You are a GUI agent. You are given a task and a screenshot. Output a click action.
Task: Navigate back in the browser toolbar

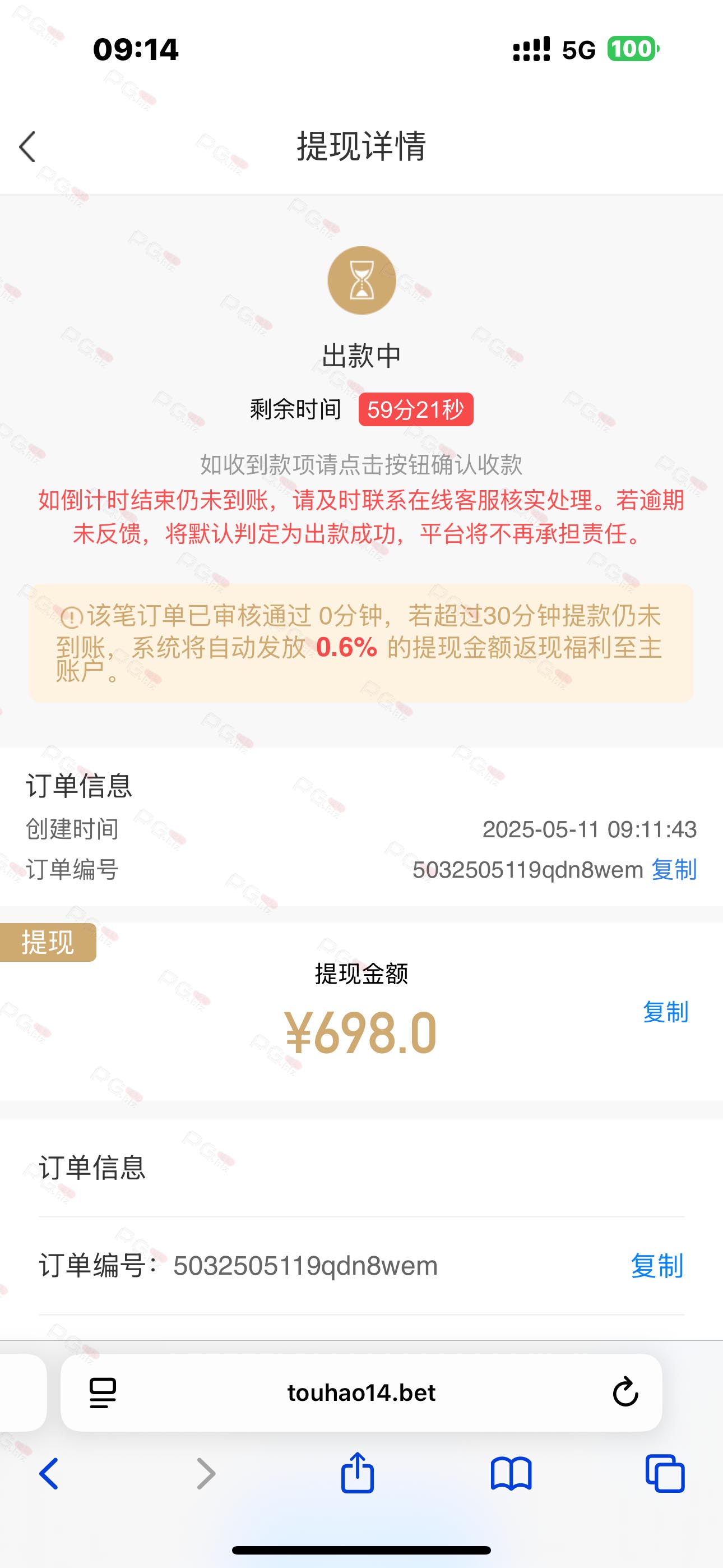(x=49, y=1474)
